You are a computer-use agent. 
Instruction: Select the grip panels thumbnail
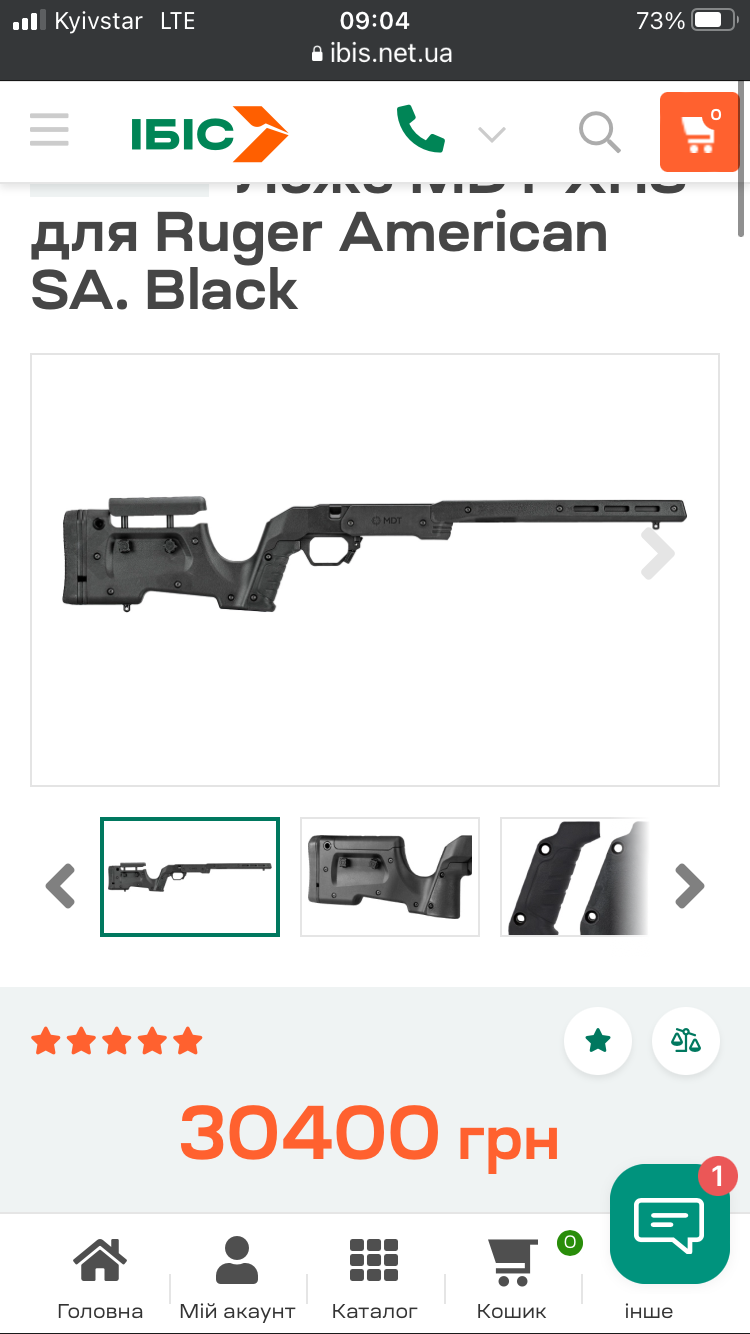click(x=575, y=877)
